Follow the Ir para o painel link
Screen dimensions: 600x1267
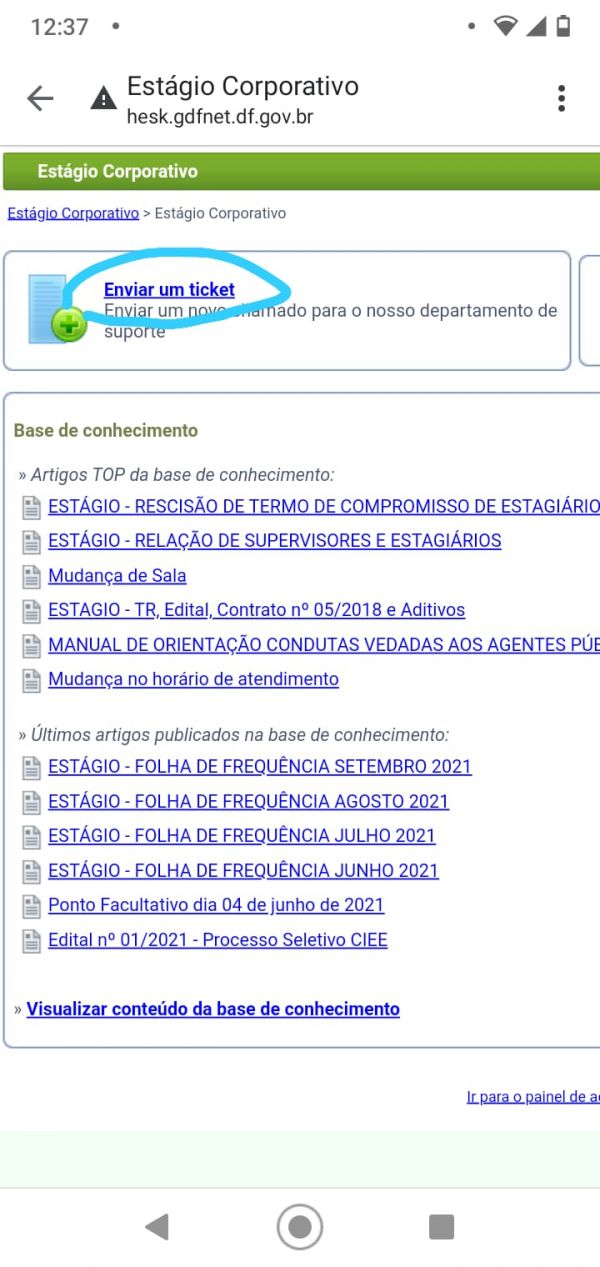[532, 1097]
